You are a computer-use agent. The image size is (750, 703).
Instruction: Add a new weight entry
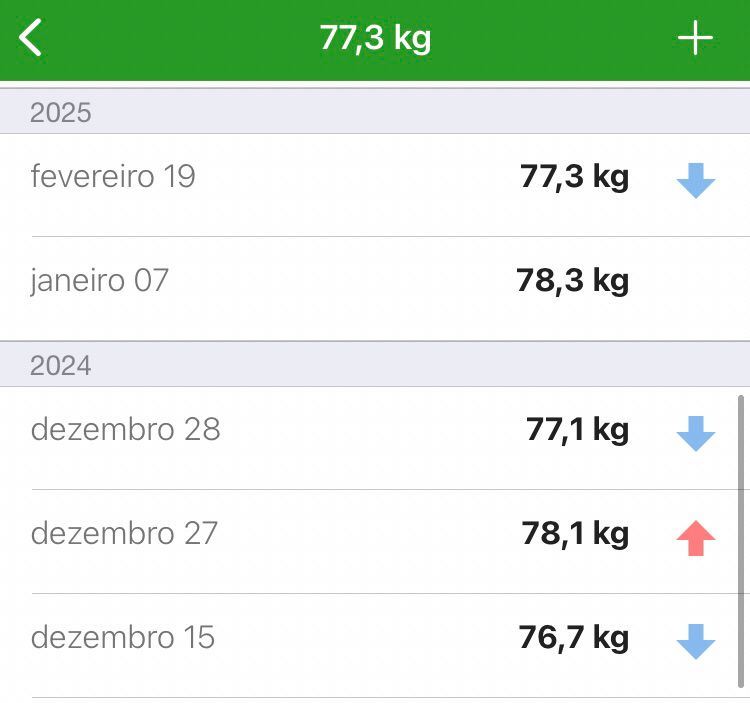click(x=695, y=39)
